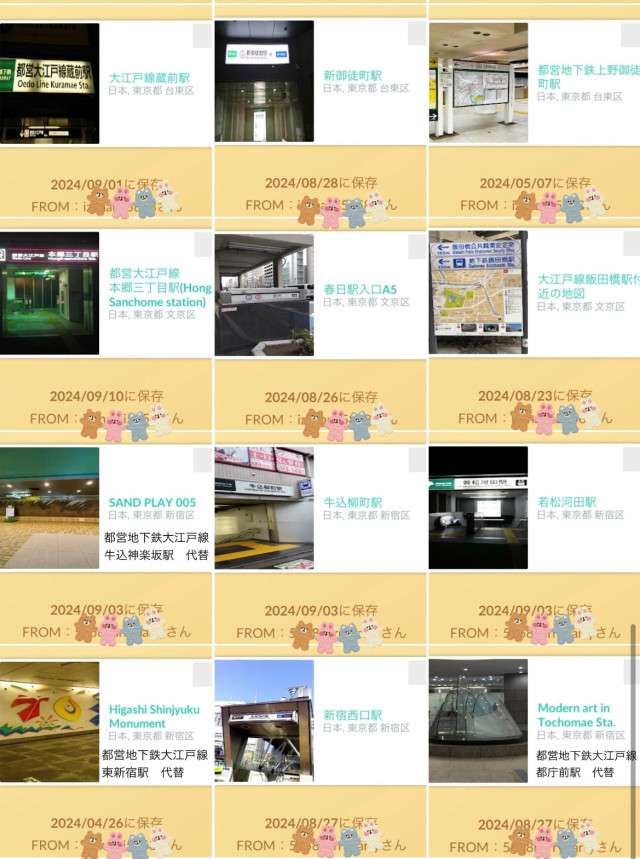Tick the checkbox on 春日駅入口A5 card
This screenshot has width=640, height=859.
[x=417, y=246]
